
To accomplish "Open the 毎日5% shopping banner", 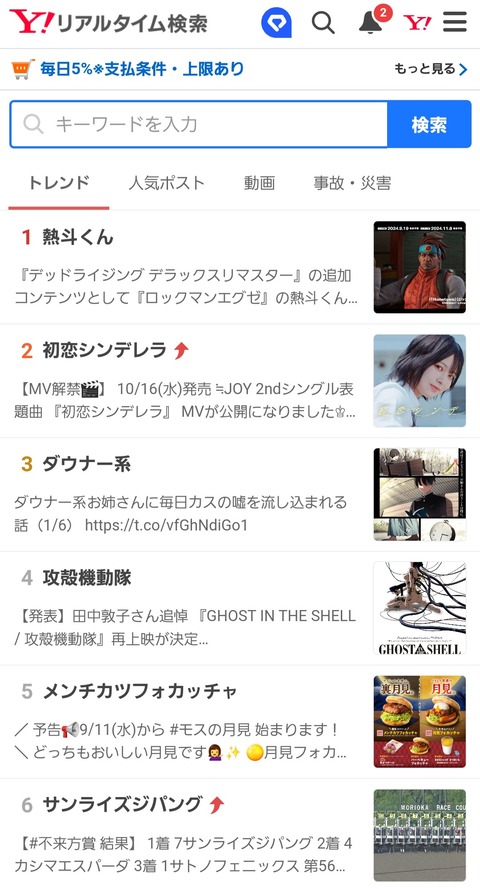I will coord(128,69).
